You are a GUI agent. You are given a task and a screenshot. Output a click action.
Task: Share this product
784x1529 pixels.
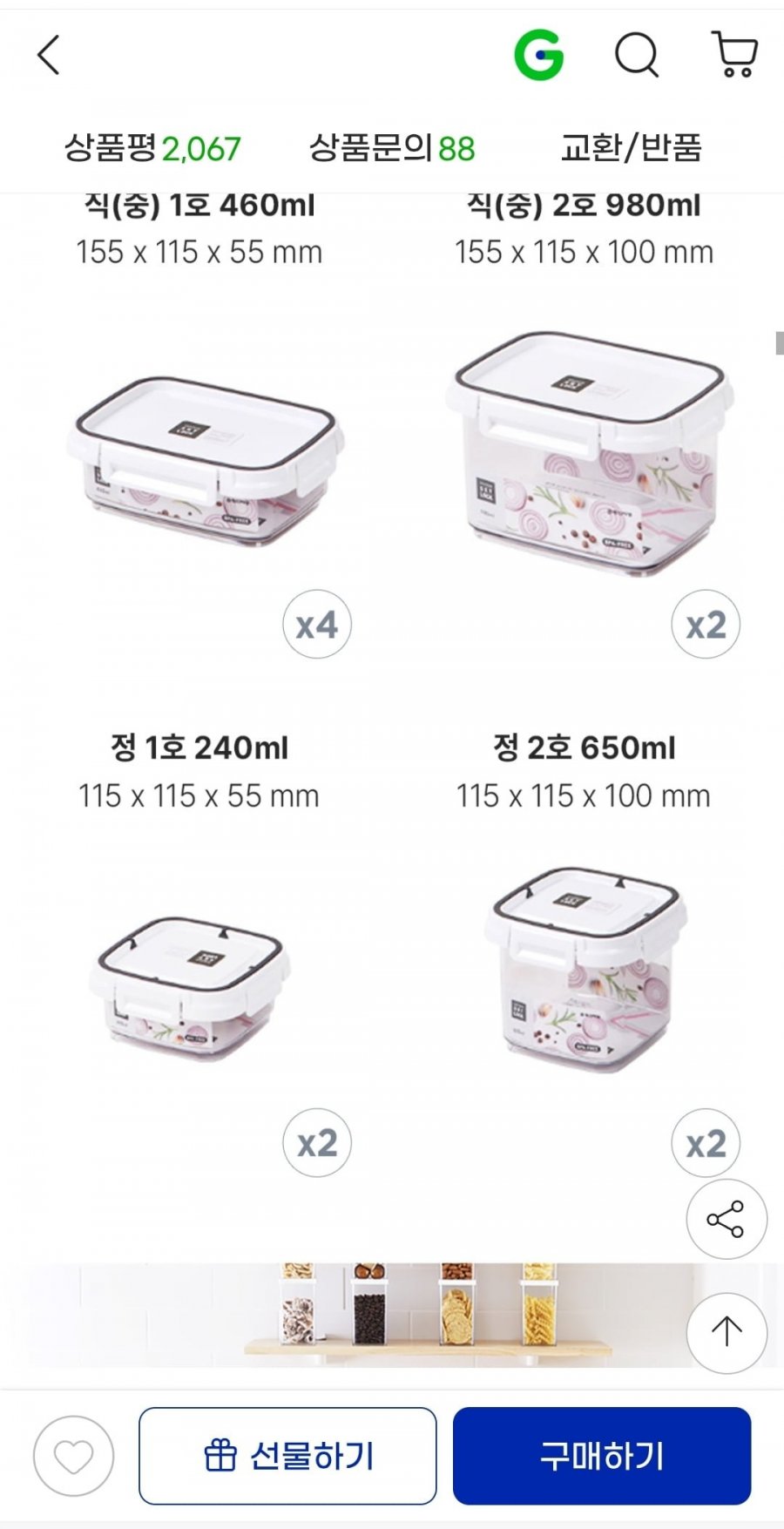(x=726, y=1219)
